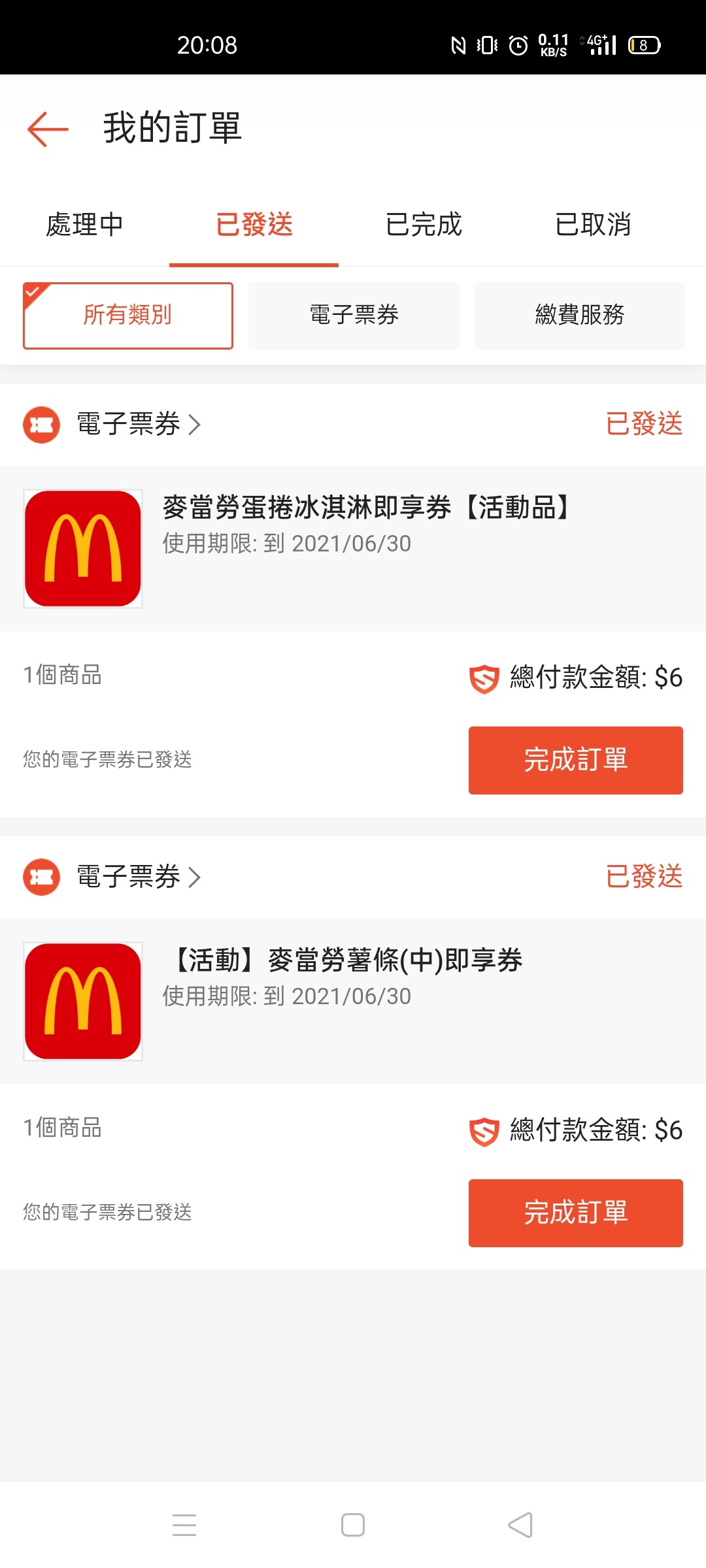The width and height of the screenshot is (706, 1568).
Task: Tap the system home button
Action: [353, 1525]
